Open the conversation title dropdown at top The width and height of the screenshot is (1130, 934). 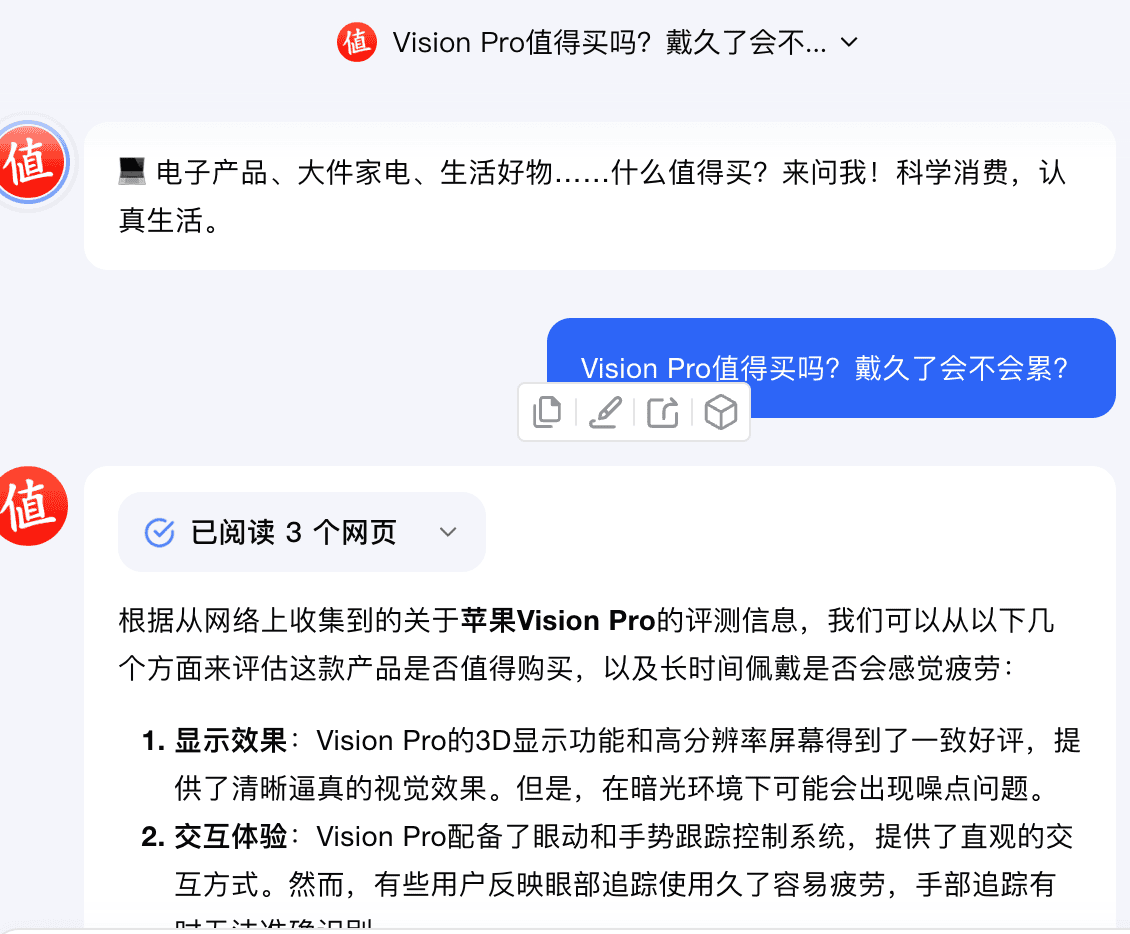pos(849,43)
